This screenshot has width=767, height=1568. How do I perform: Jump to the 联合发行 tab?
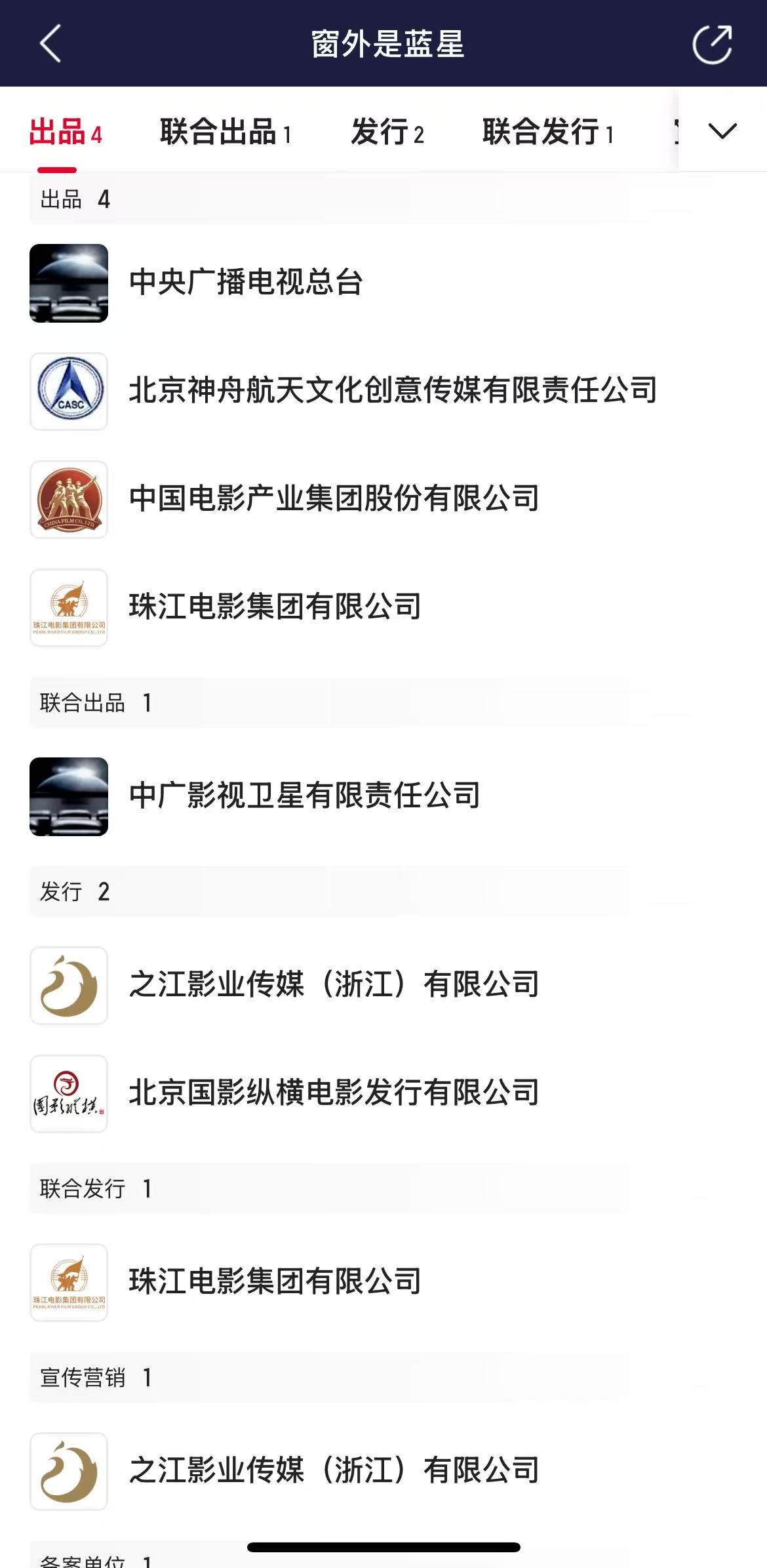point(547,132)
